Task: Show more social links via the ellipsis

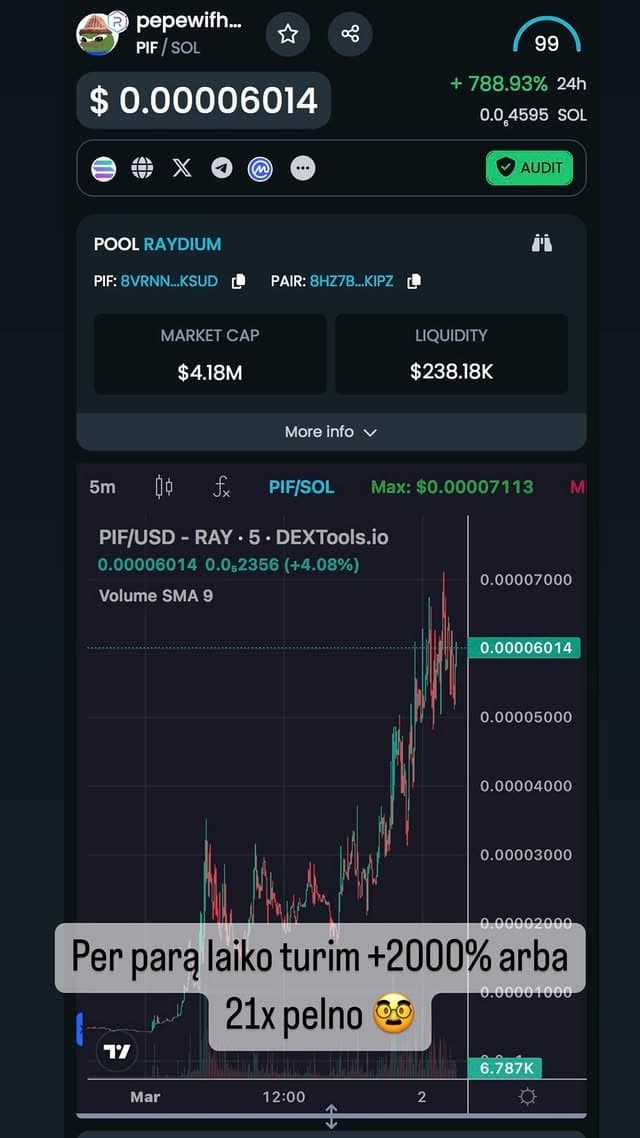Action: 303,168
